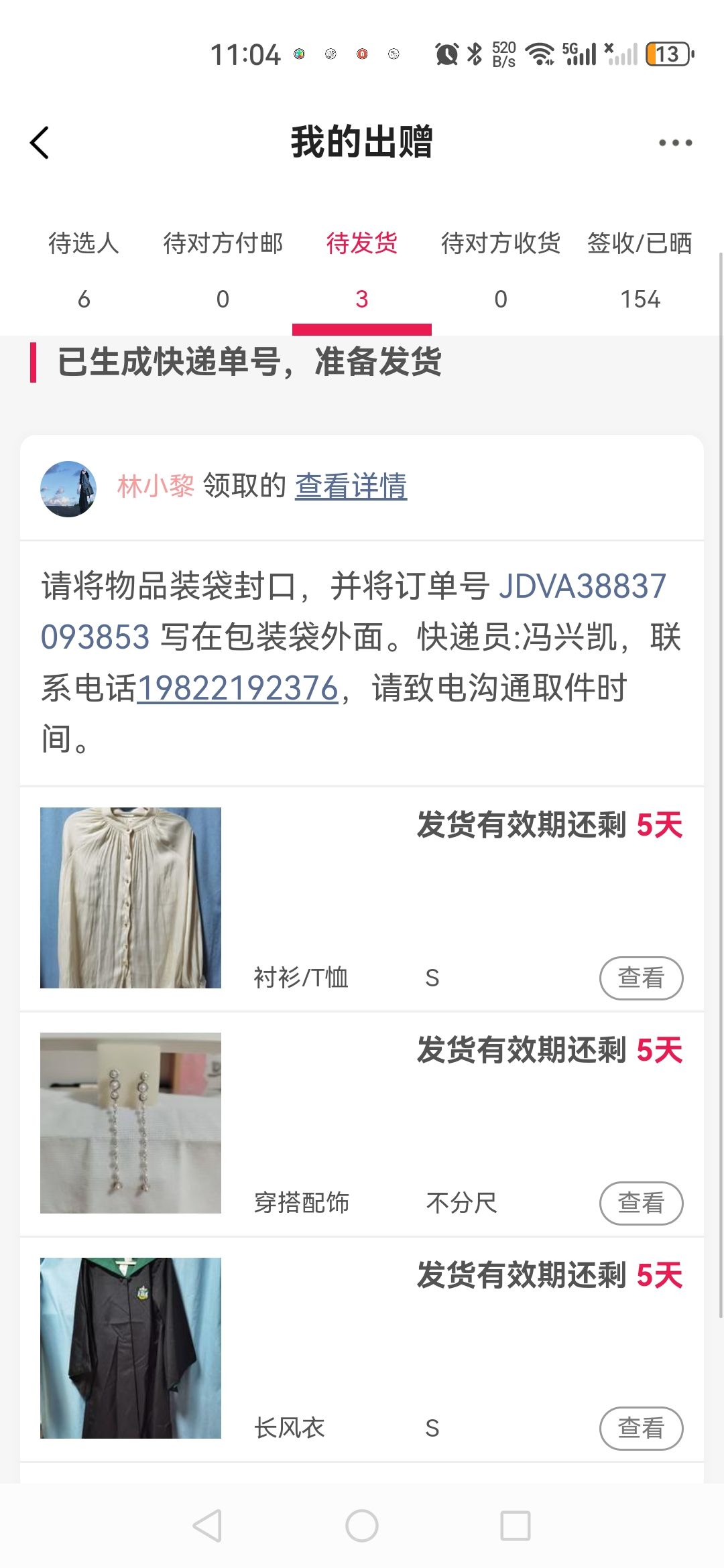Open the cream shirt photo
The image size is (724, 1568).
(x=131, y=897)
